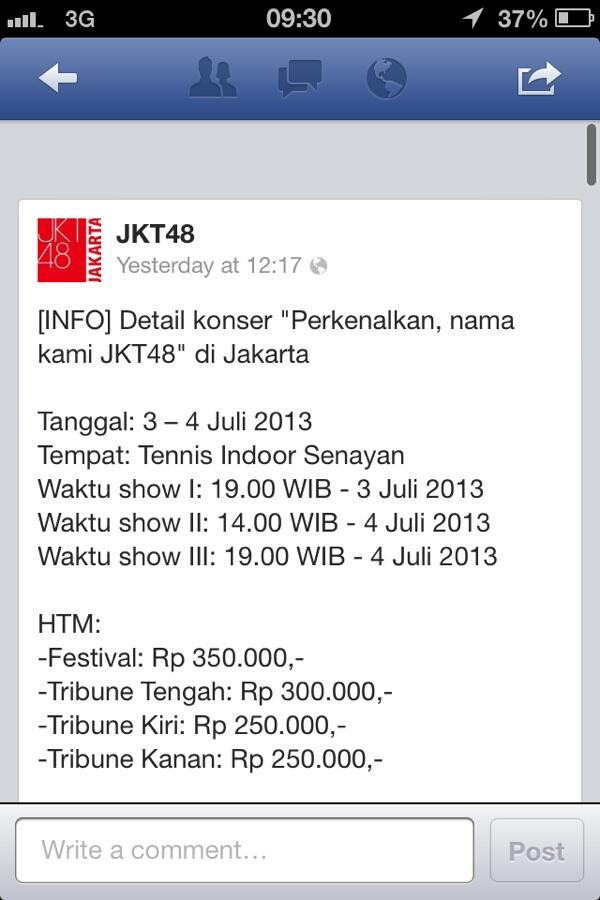This screenshot has width=600, height=900.
Task: Tap the Write a comment field
Action: coord(245,850)
